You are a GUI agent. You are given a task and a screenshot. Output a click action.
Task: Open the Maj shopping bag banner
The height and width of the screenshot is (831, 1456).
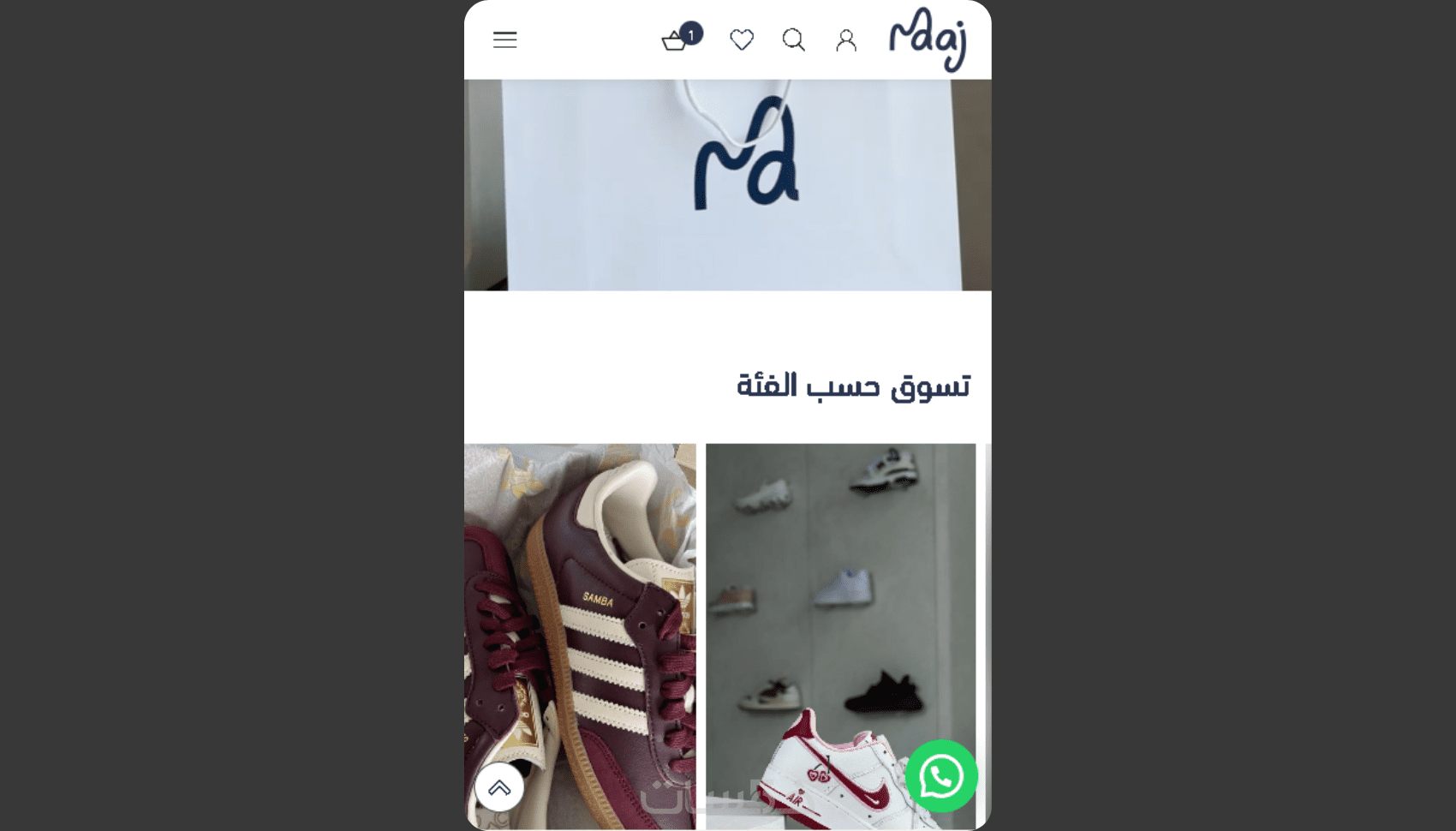[727, 185]
